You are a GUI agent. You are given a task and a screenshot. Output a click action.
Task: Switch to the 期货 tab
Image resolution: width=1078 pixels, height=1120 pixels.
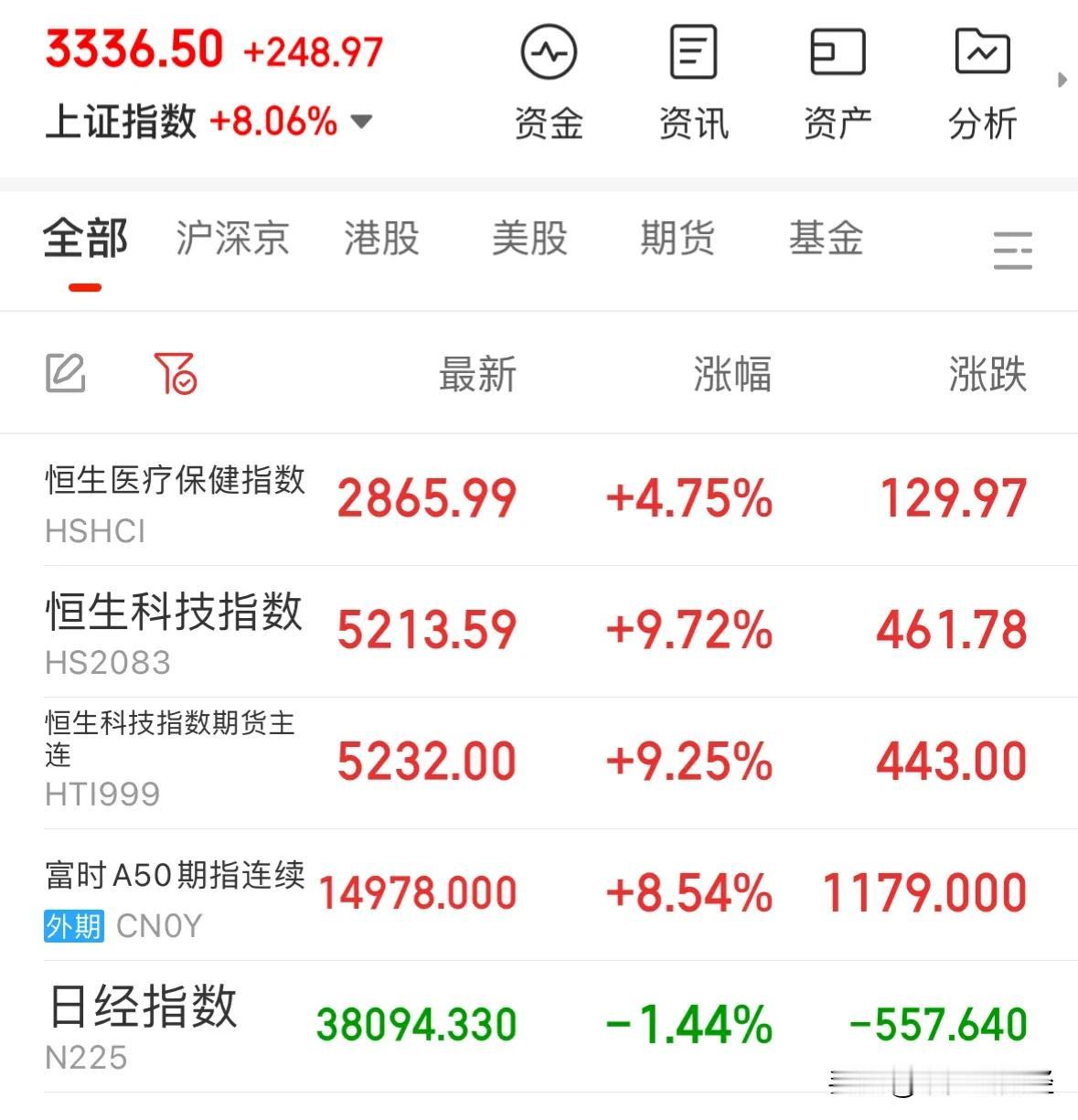point(677,240)
